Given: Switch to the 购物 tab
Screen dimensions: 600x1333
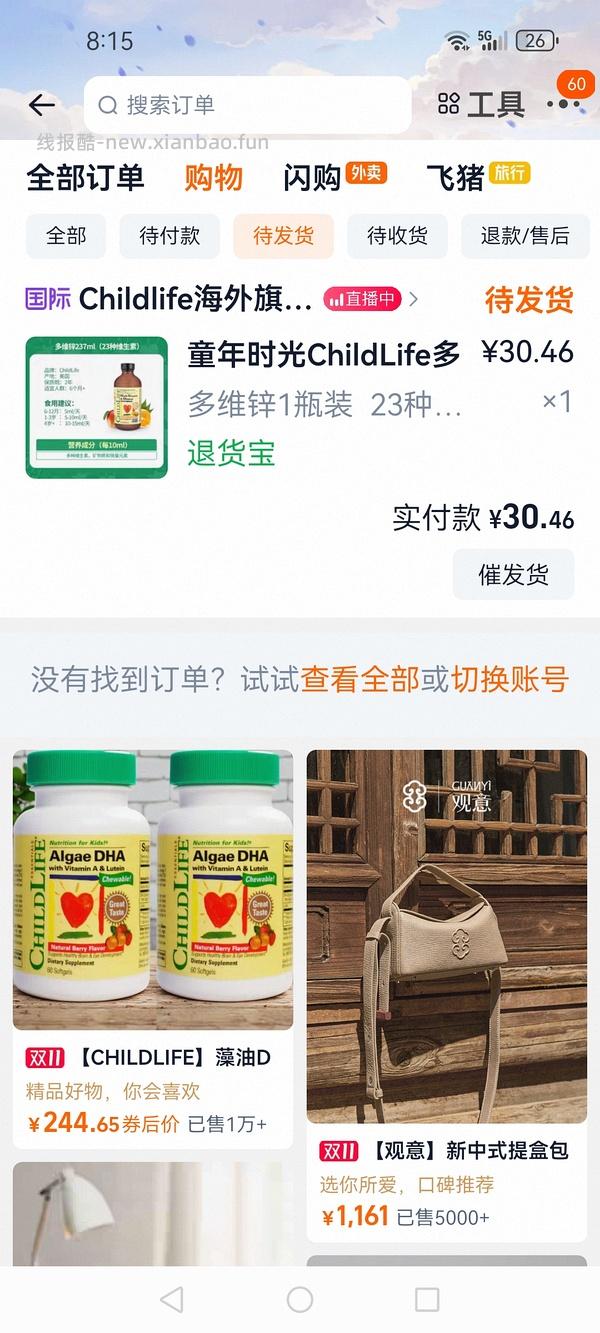Looking at the screenshot, I should pyautogui.click(x=213, y=178).
